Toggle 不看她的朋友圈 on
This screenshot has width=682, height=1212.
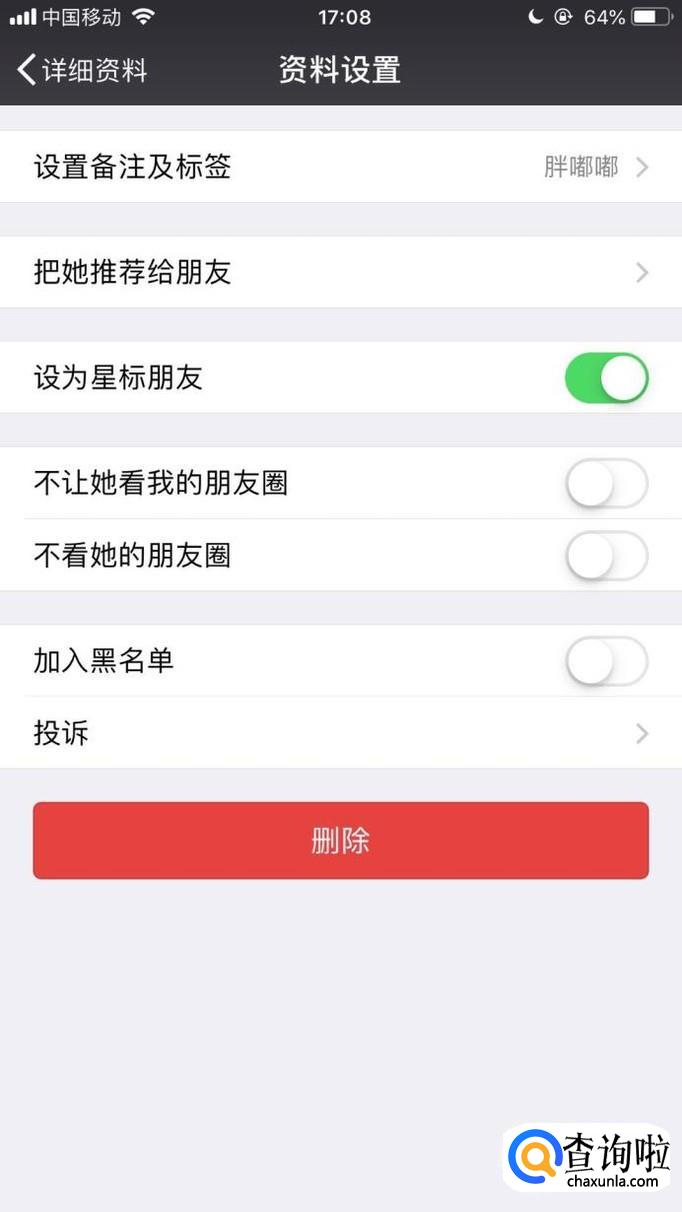pos(606,556)
